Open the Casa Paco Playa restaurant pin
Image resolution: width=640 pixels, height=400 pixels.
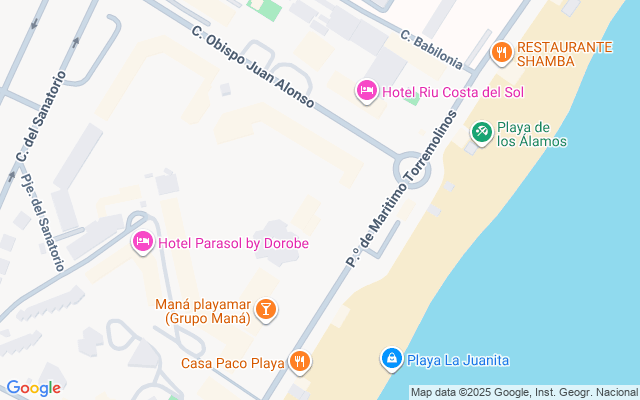298,361
